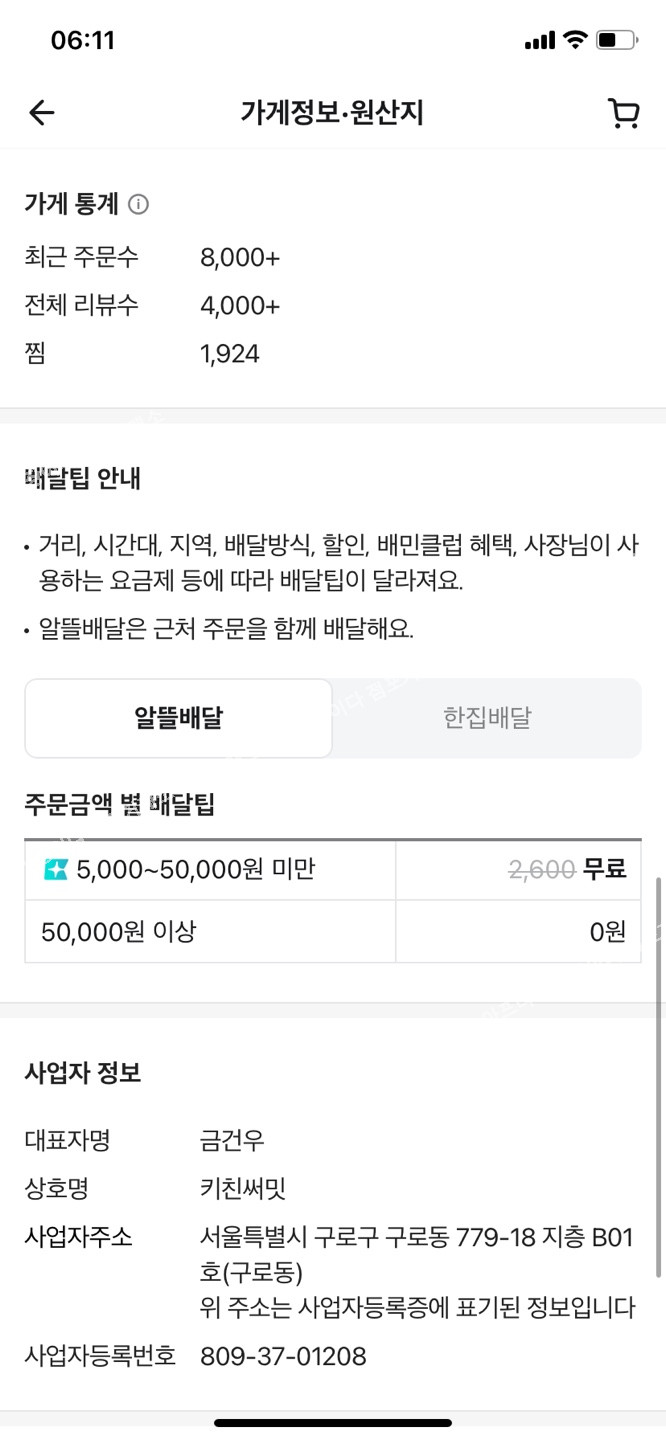666x1440 pixels.
Task: Go back using the arrow icon
Action: pos(41,113)
